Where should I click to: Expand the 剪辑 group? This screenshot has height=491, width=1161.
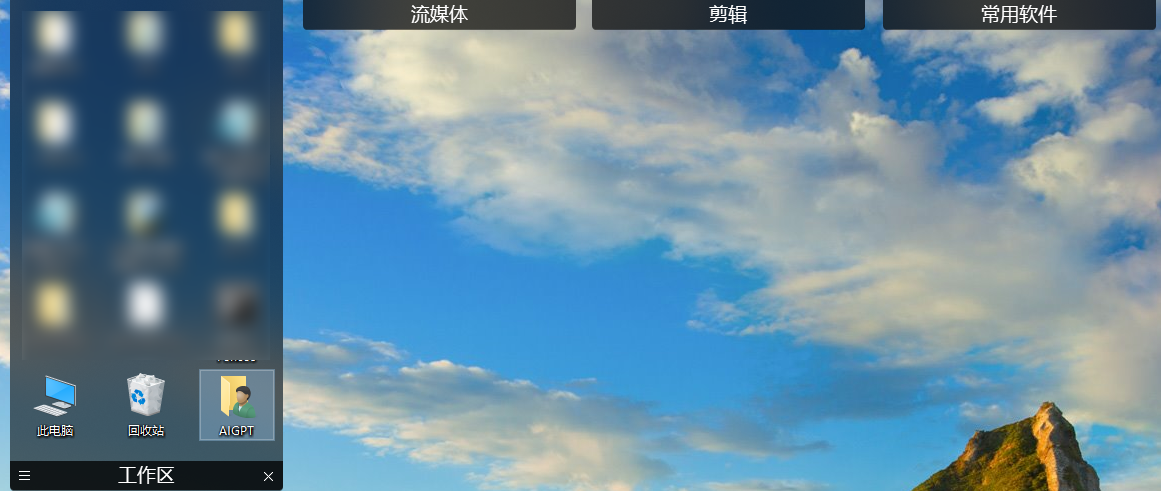pos(728,14)
